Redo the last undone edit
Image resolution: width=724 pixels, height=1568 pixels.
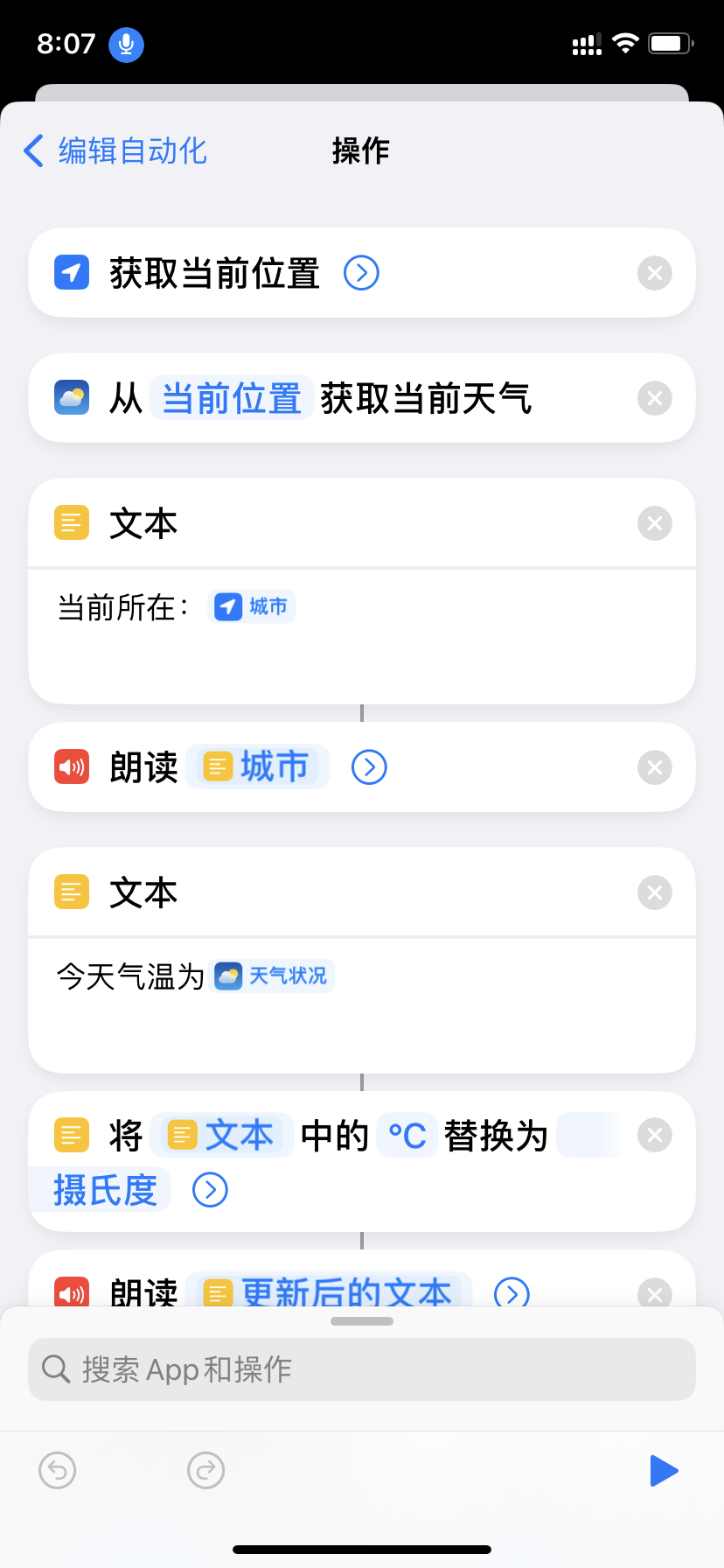(x=206, y=1470)
